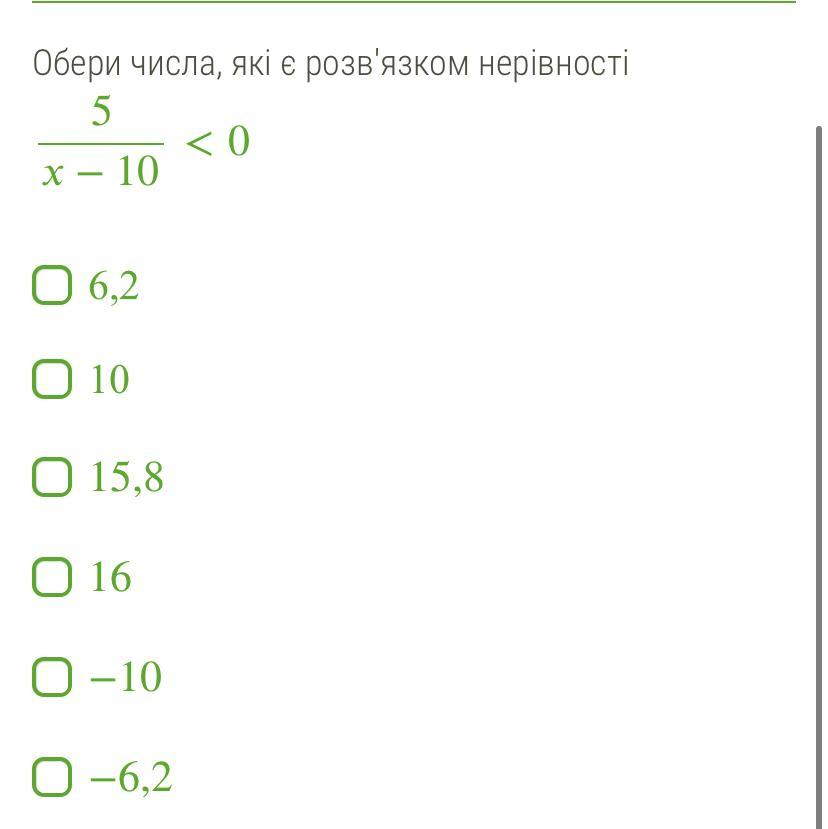Mark the checkbox next to 16
The image size is (828, 829).
[52, 577]
